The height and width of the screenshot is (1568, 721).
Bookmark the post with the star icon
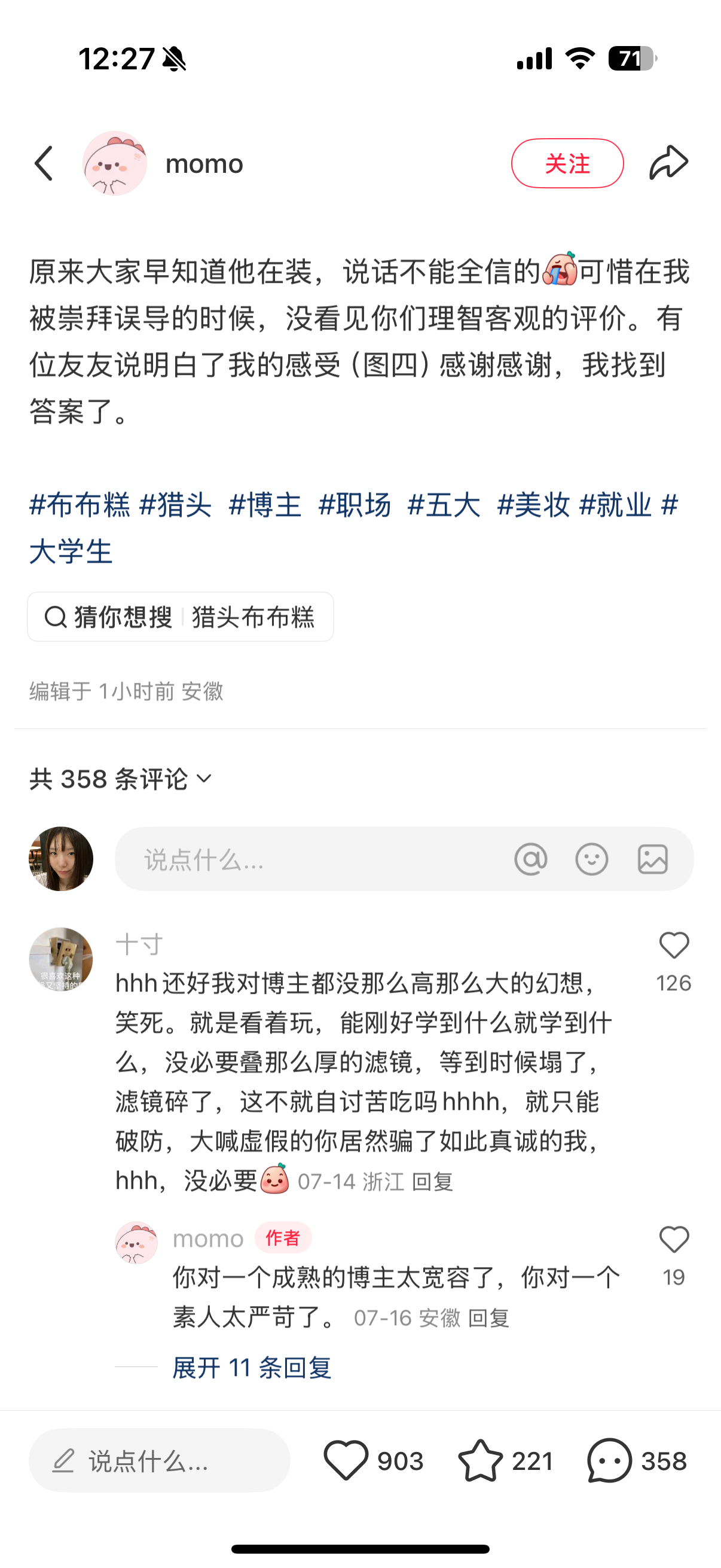point(480,1460)
